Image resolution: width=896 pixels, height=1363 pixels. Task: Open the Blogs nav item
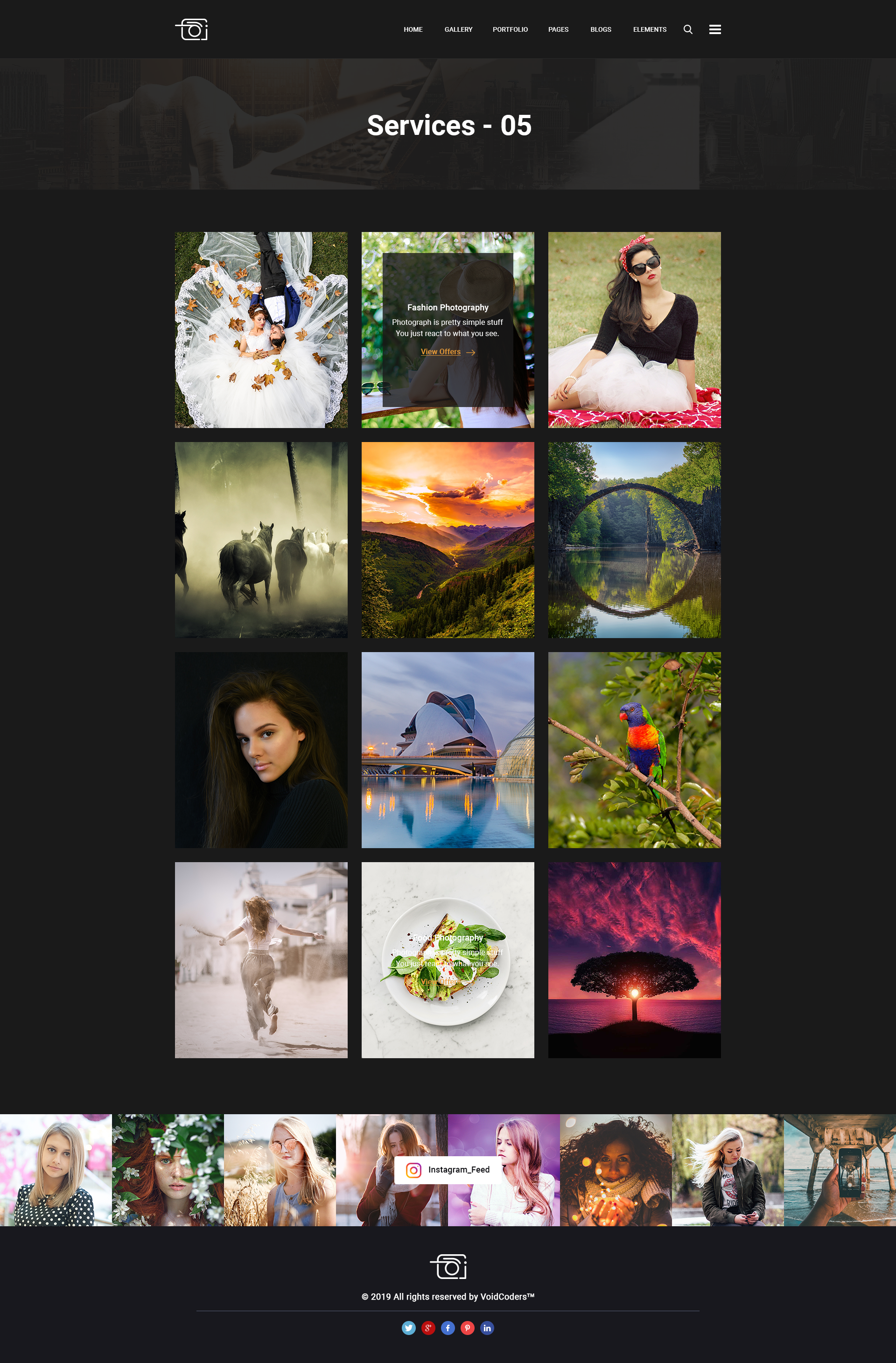coord(601,29)
